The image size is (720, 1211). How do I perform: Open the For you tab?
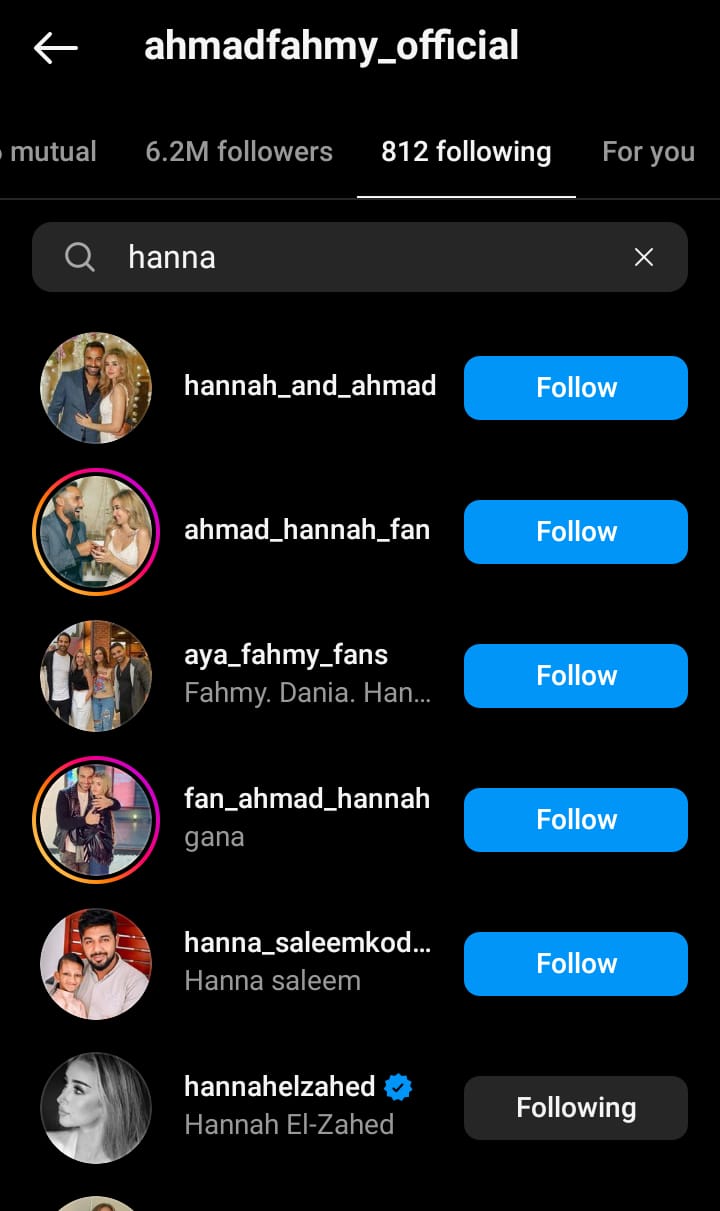pyautogui.click(x=648, y=152)
